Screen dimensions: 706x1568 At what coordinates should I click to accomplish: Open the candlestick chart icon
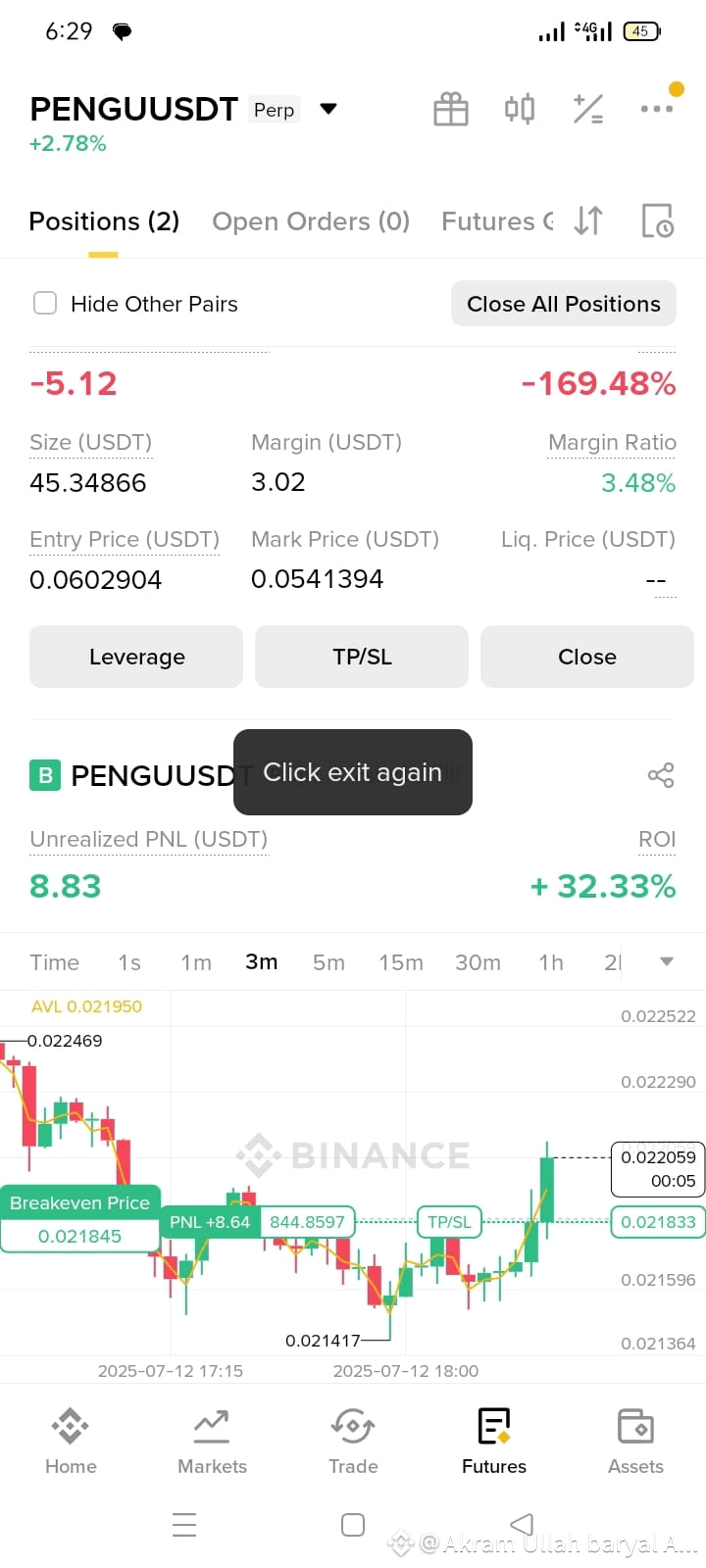pos(520,109)
